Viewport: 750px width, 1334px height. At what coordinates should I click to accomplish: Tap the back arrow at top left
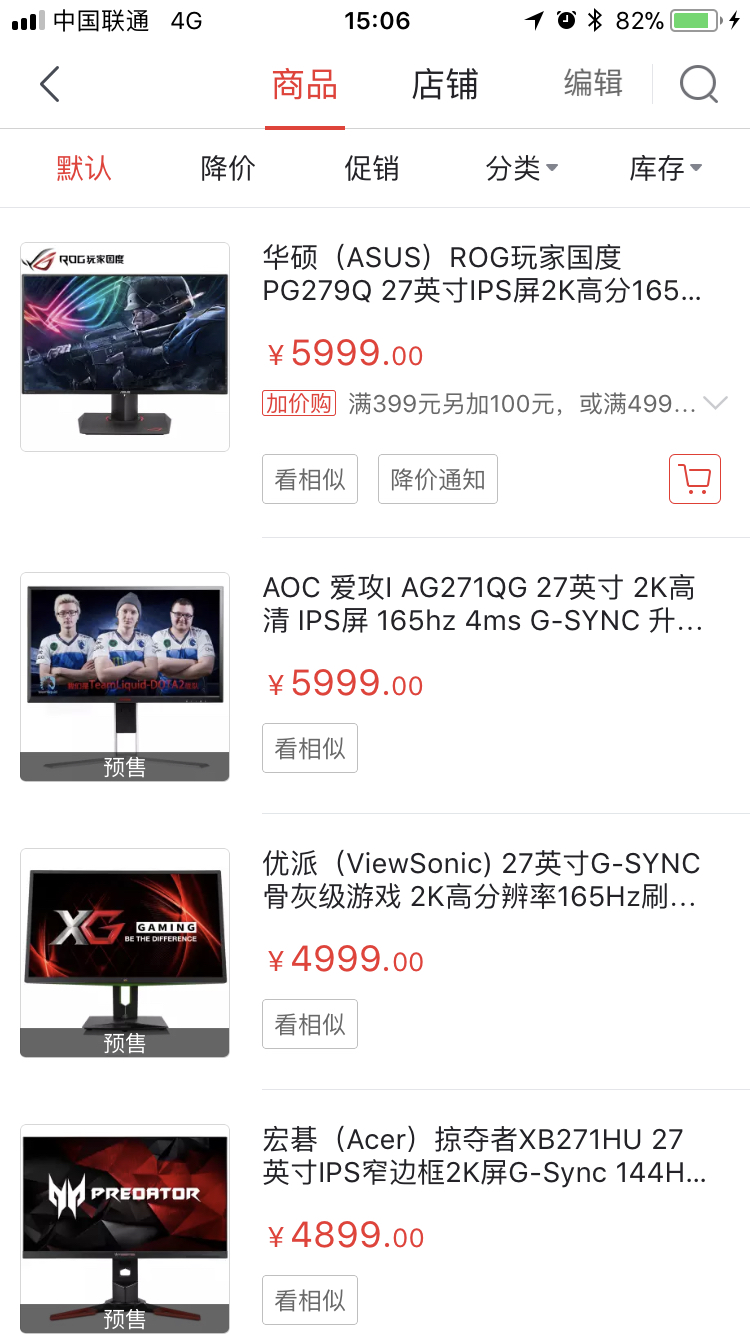[49, 84]
